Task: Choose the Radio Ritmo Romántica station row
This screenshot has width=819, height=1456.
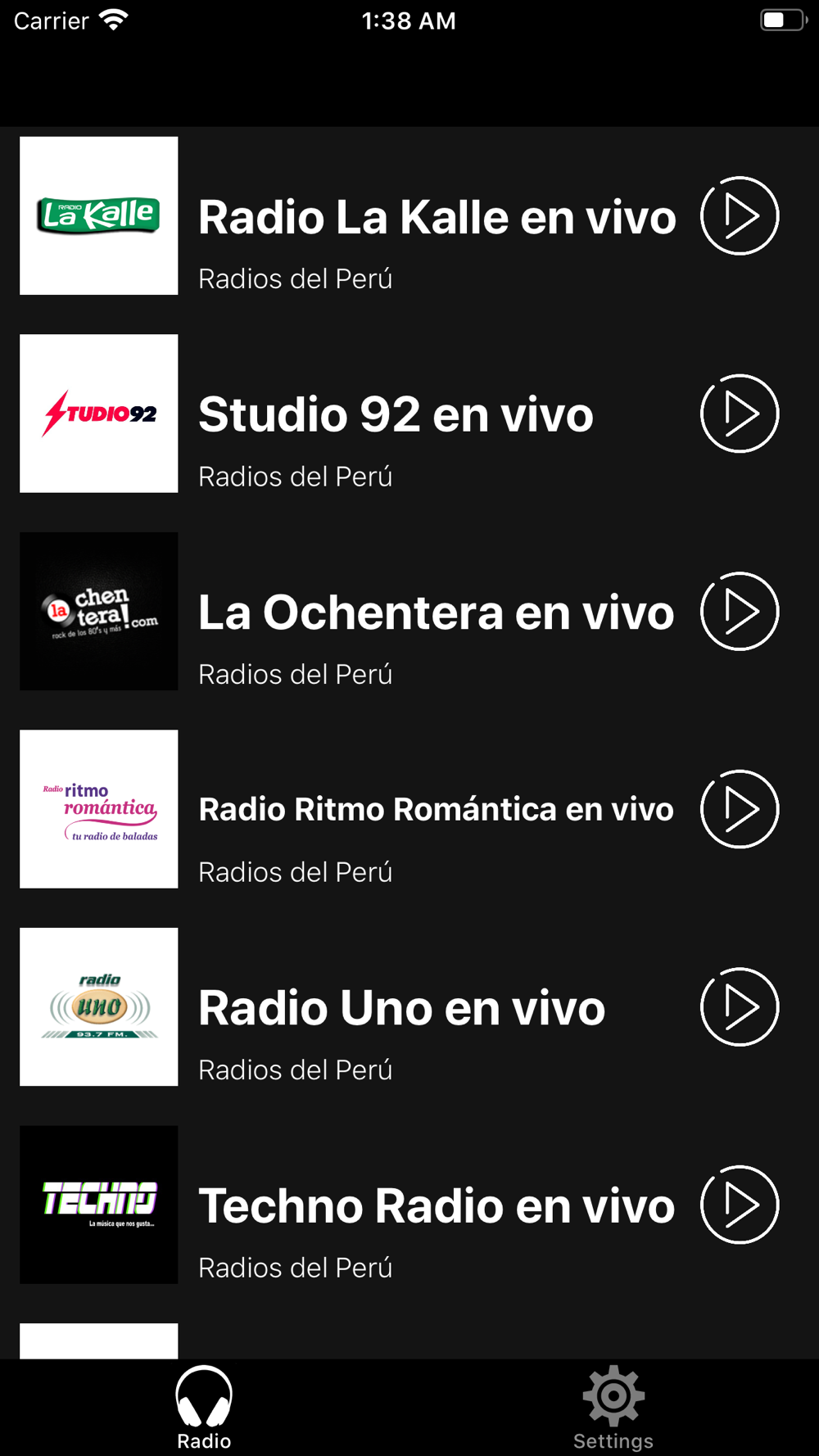Action: point(409,809)
